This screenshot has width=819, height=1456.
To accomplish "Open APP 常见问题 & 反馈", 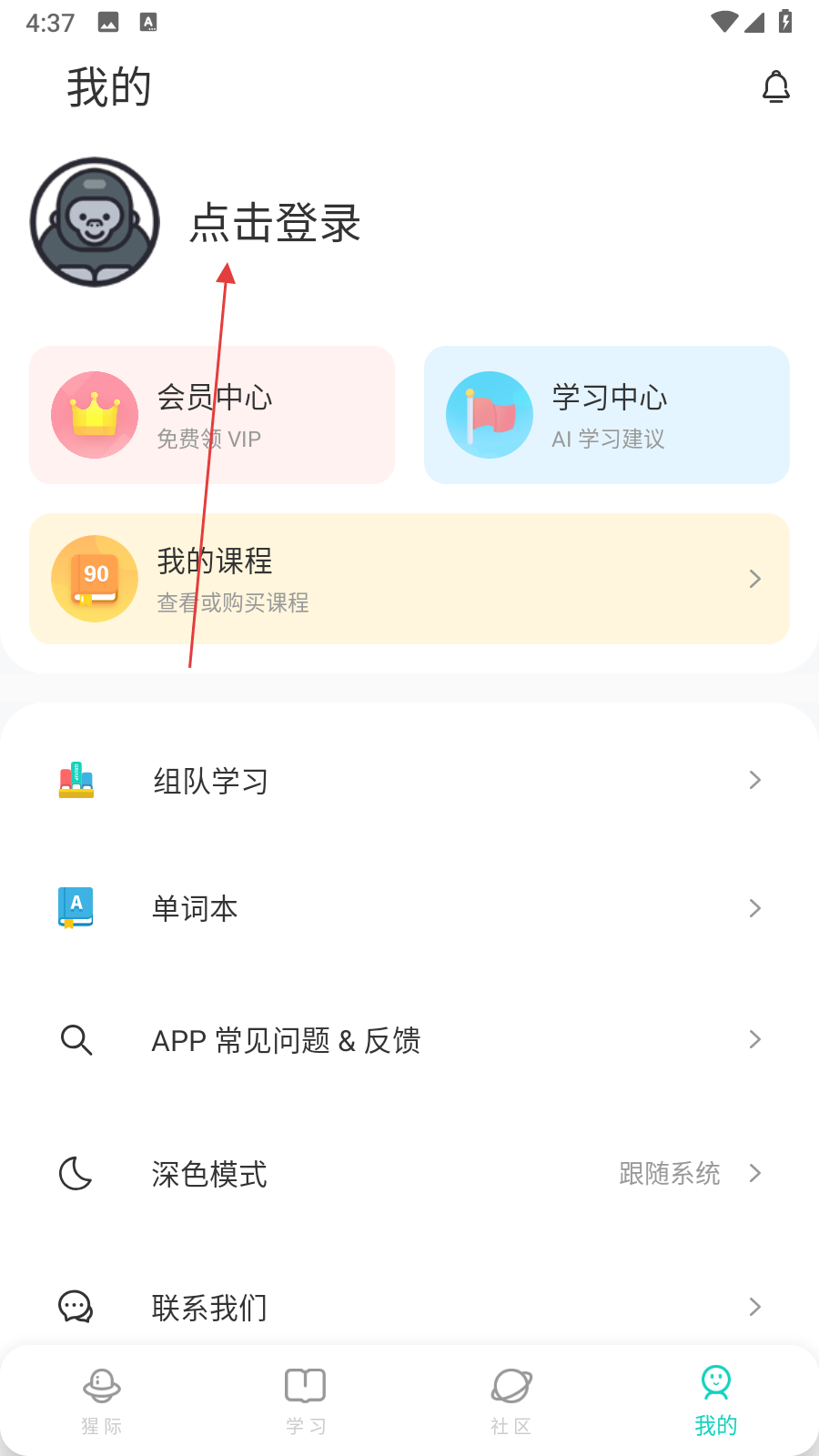I will (x=409, y=1039).
